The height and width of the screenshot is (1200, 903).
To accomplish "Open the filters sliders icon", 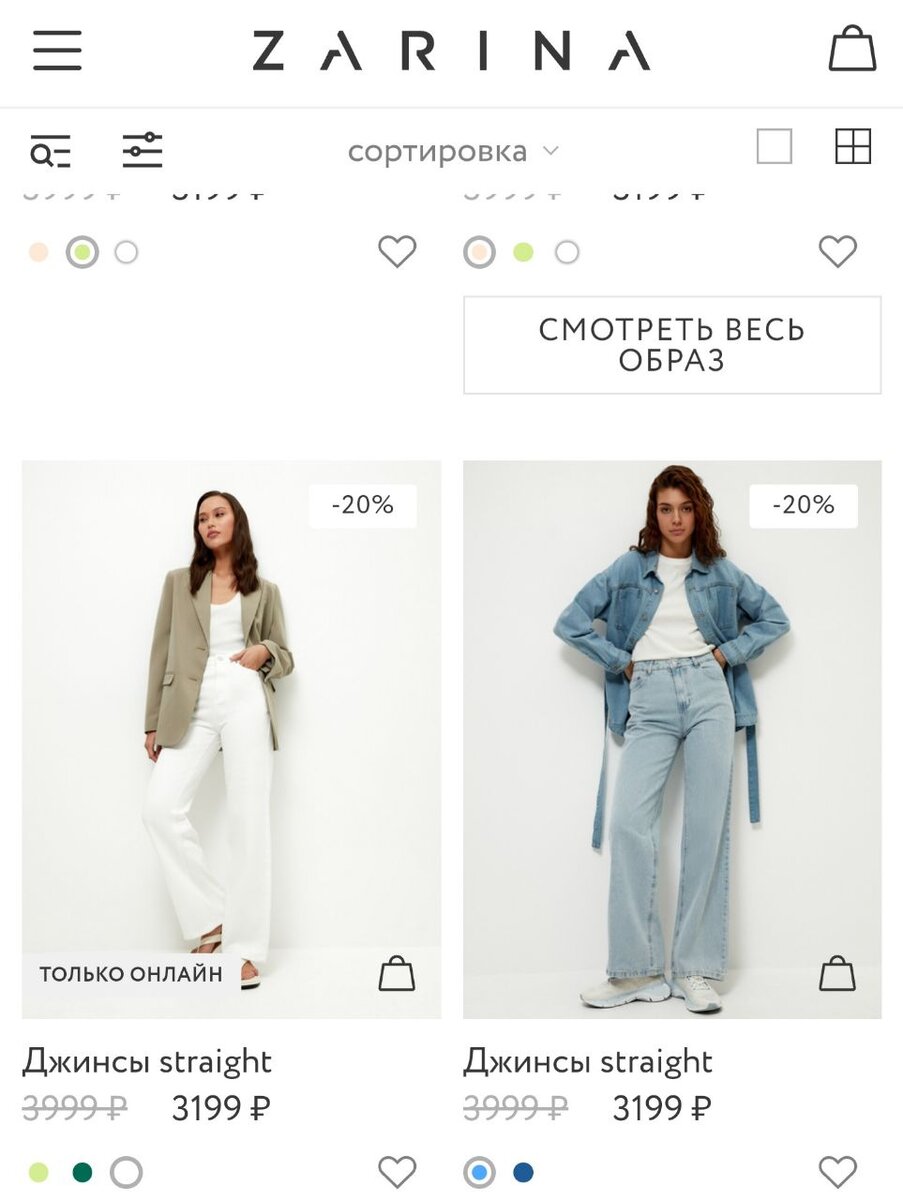I will coord(143,150).
